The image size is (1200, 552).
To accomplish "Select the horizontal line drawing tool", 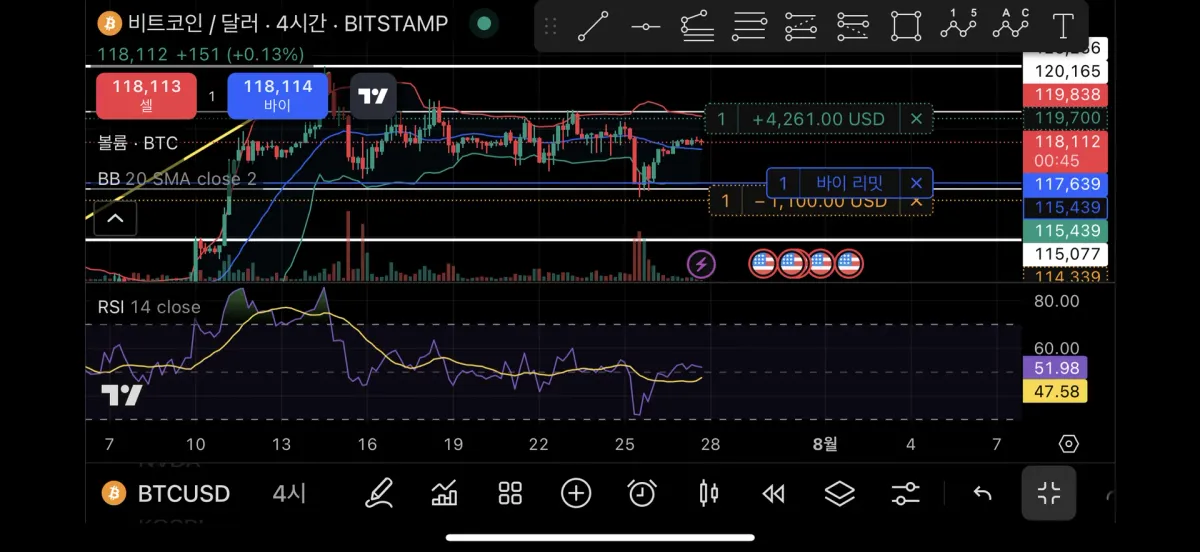I will pyautogui.click(x=646, y=26).
